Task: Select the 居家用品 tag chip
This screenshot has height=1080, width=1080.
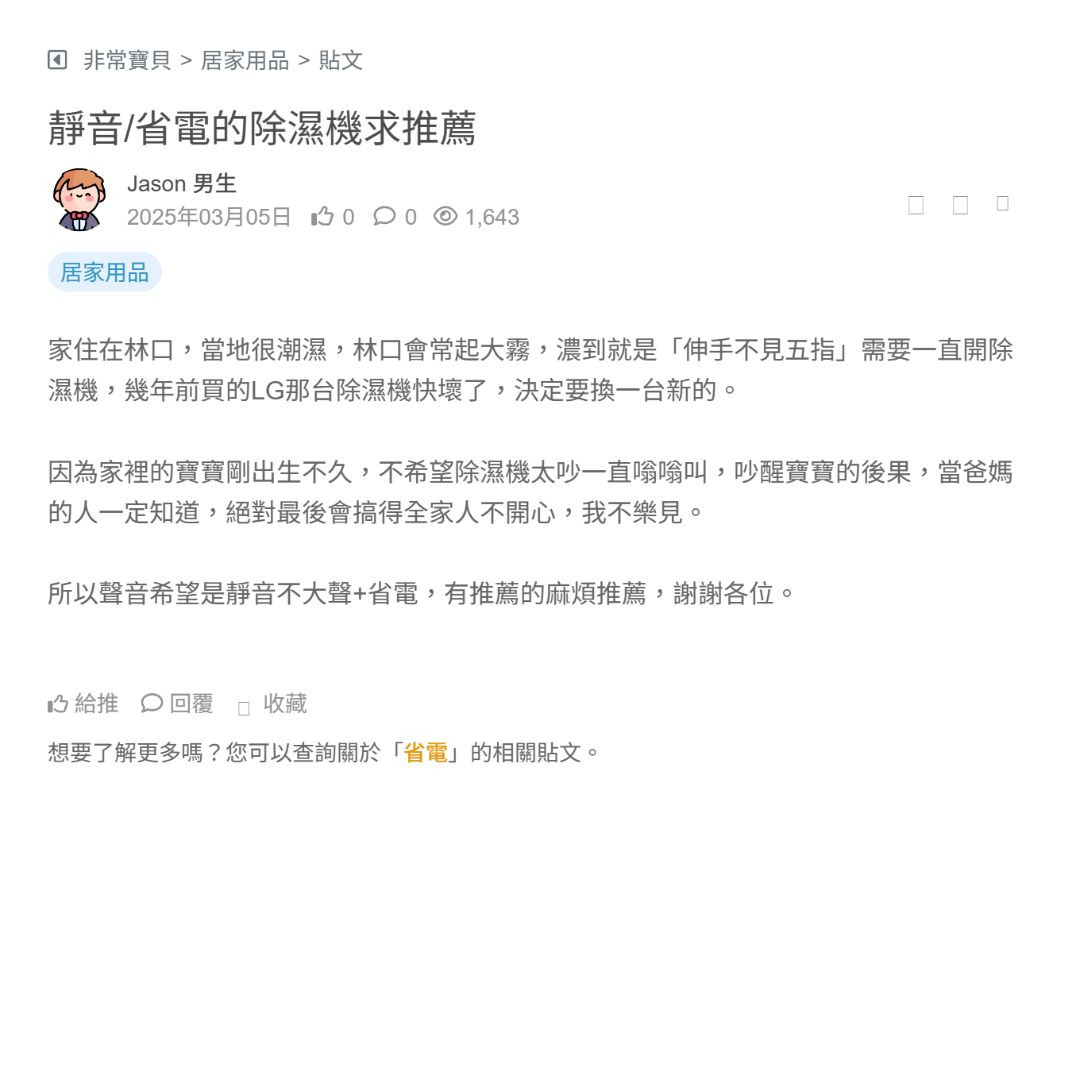Action: 104,272
